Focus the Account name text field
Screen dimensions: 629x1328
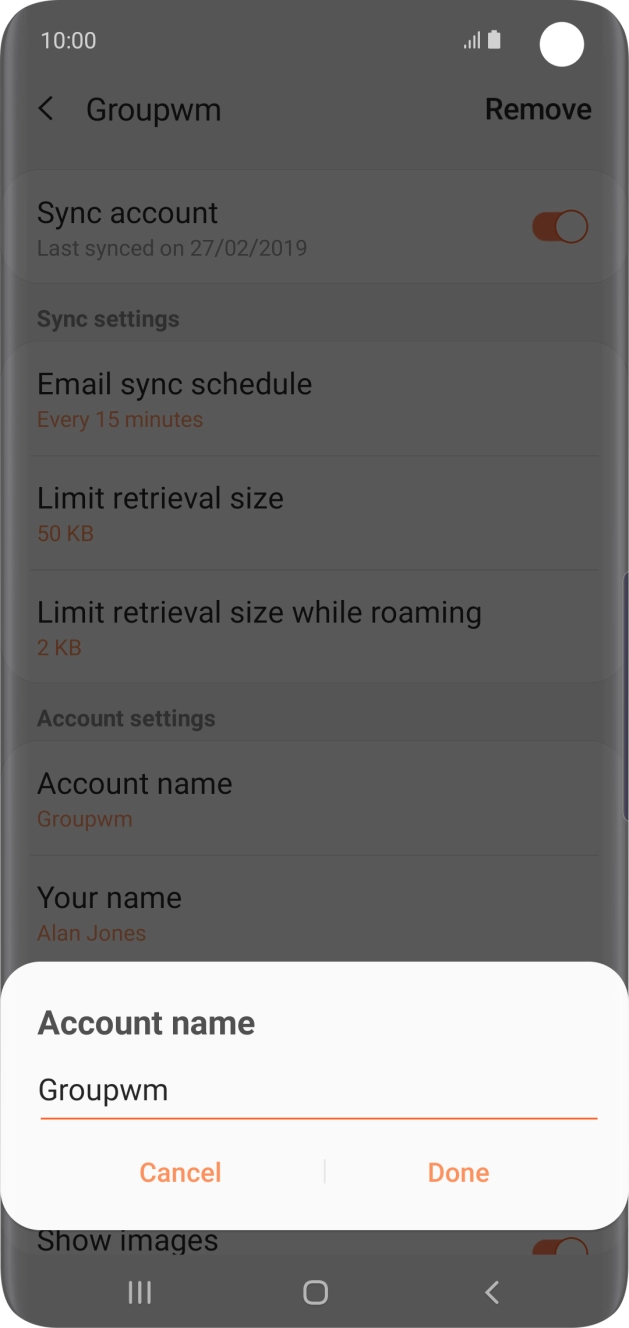coord(316,1091)
